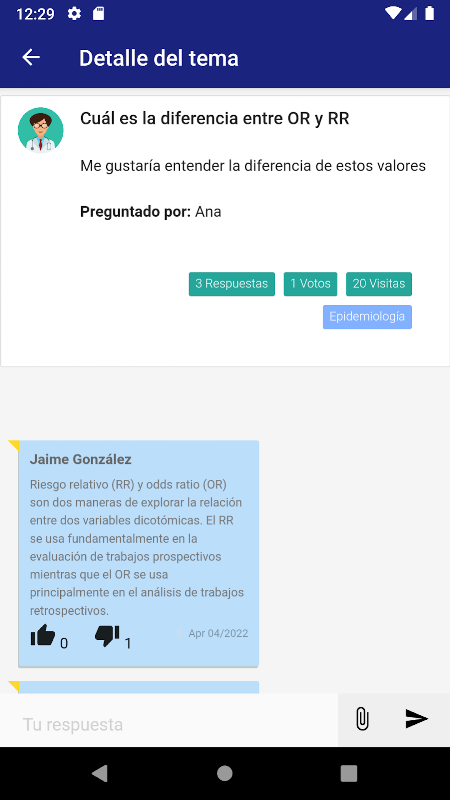
Task: Dislike Jaime González's answer with thumbs down
Action: coord(107,636)
